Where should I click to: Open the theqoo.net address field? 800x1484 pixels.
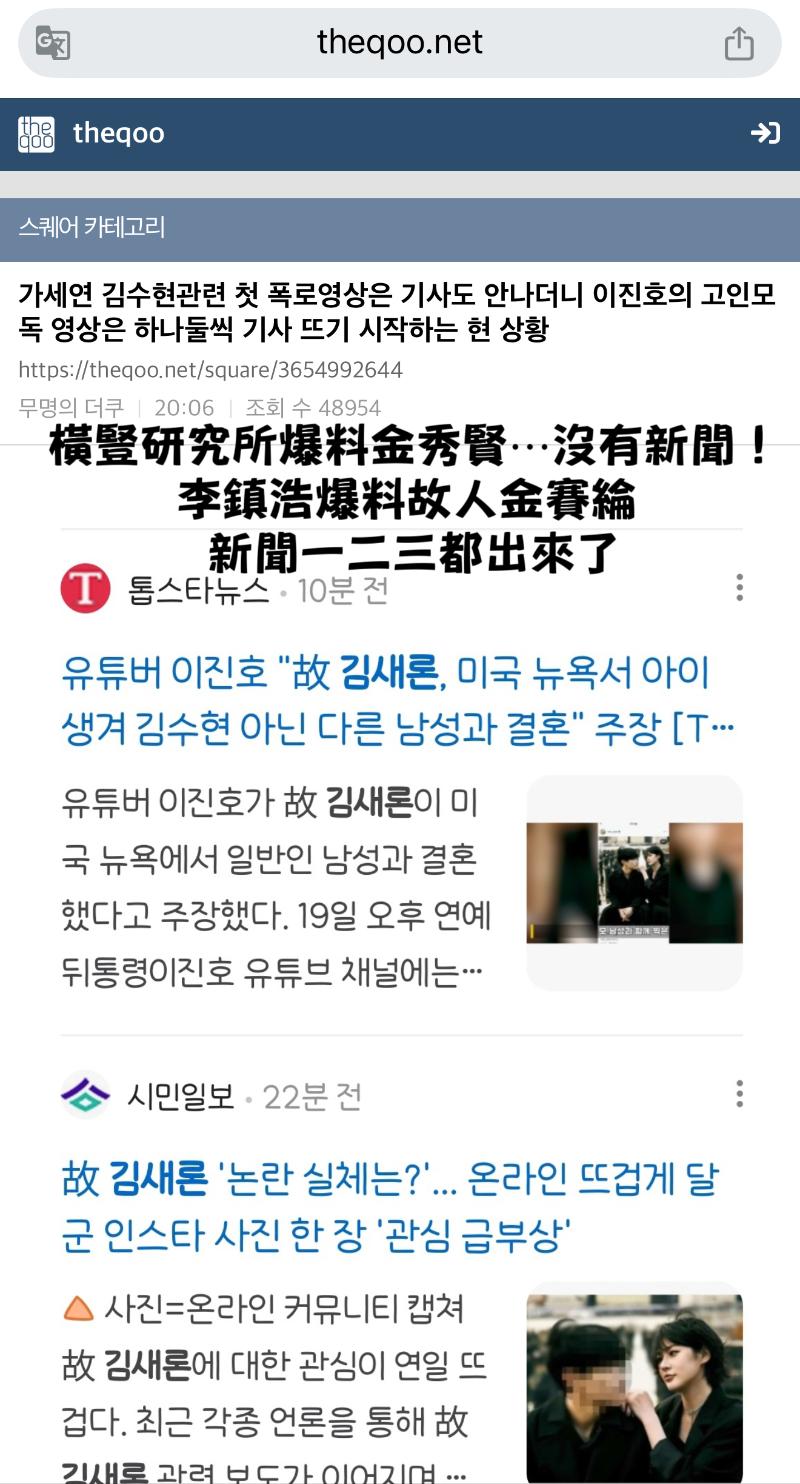[399, 42]
